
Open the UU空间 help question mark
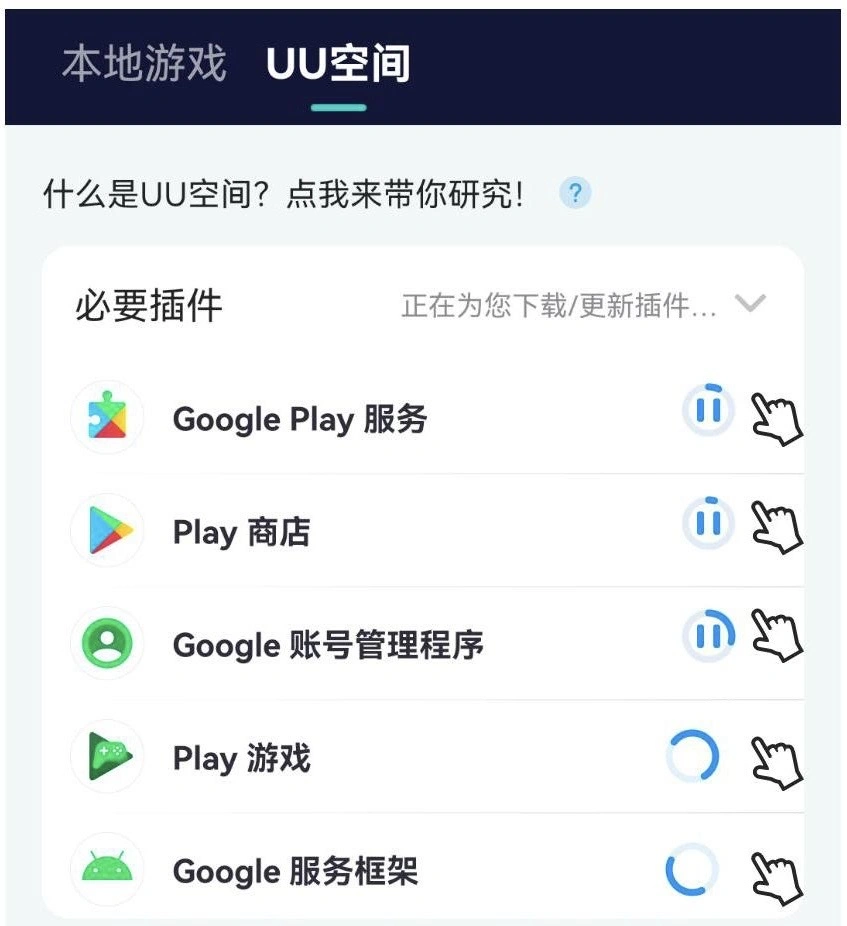pyautogui.click(x=575, y=193)
